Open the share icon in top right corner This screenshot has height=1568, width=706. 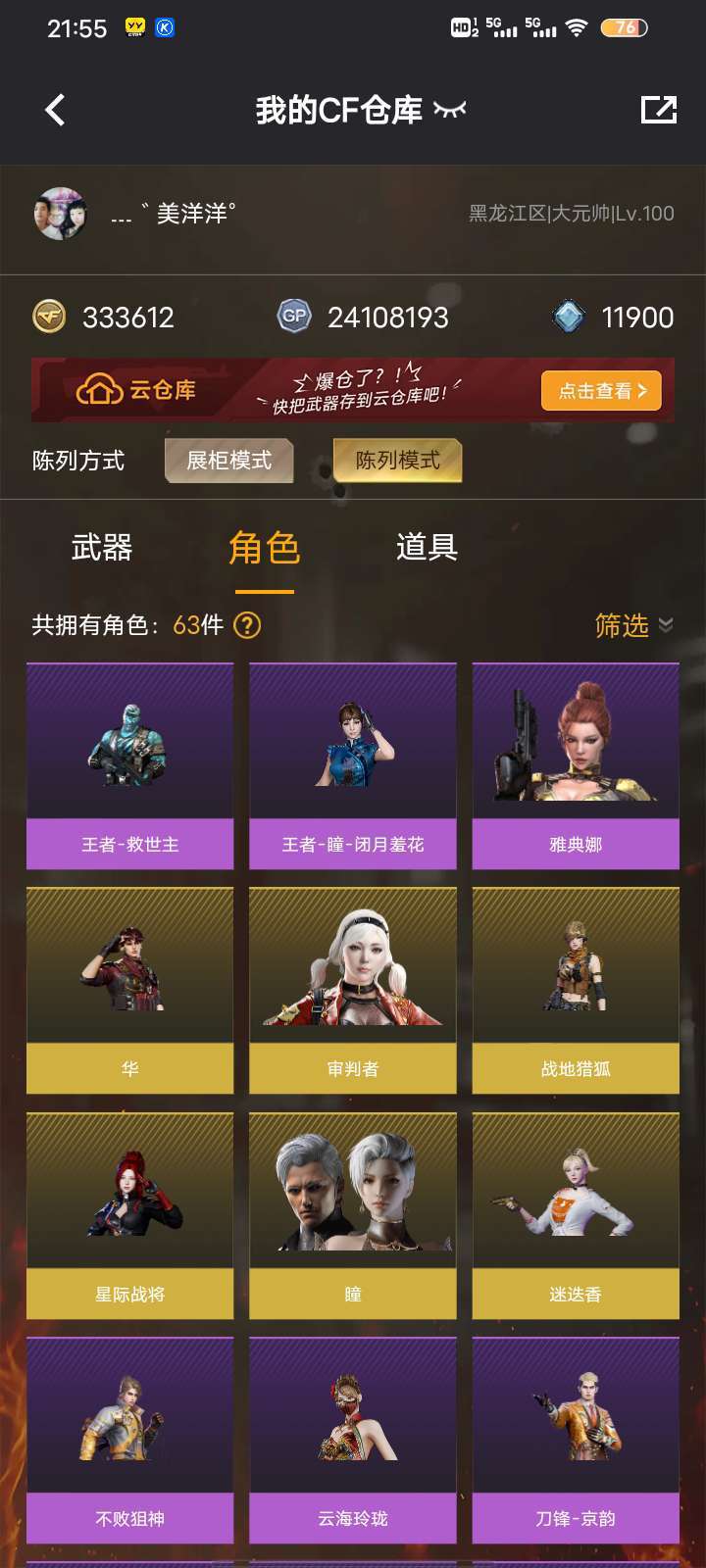[x=659, y=110]
